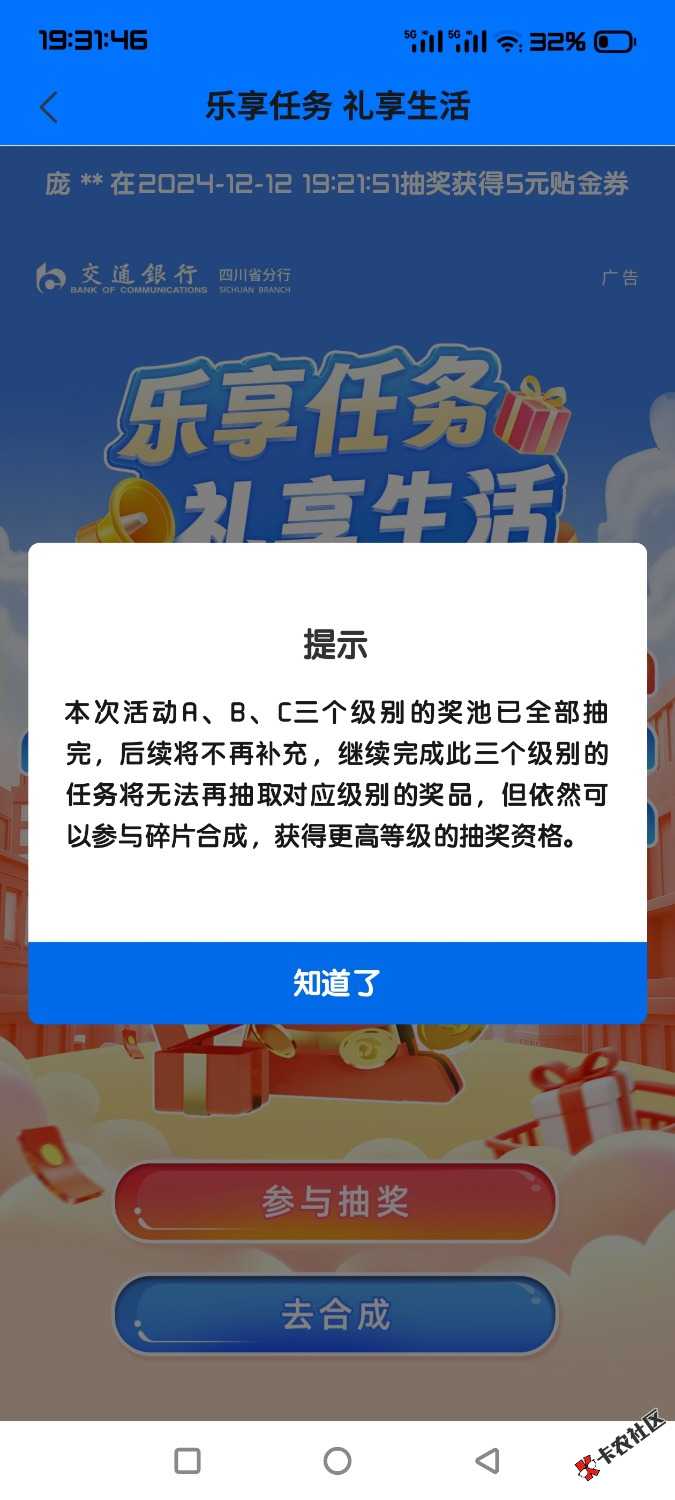The width and height of the screenshot is (675, 1500).
Task: Tap the system home button
Action: (x=337, y=1461)
